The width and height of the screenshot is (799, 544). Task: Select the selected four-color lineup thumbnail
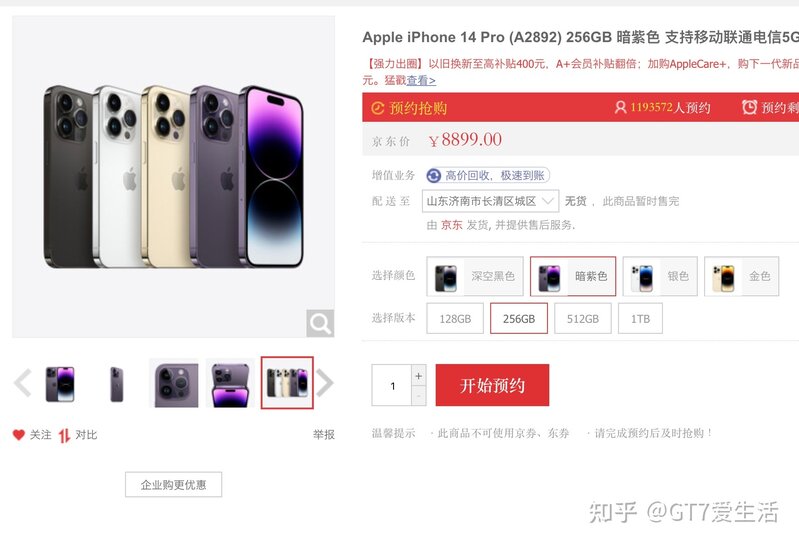[x=287, y=383]
